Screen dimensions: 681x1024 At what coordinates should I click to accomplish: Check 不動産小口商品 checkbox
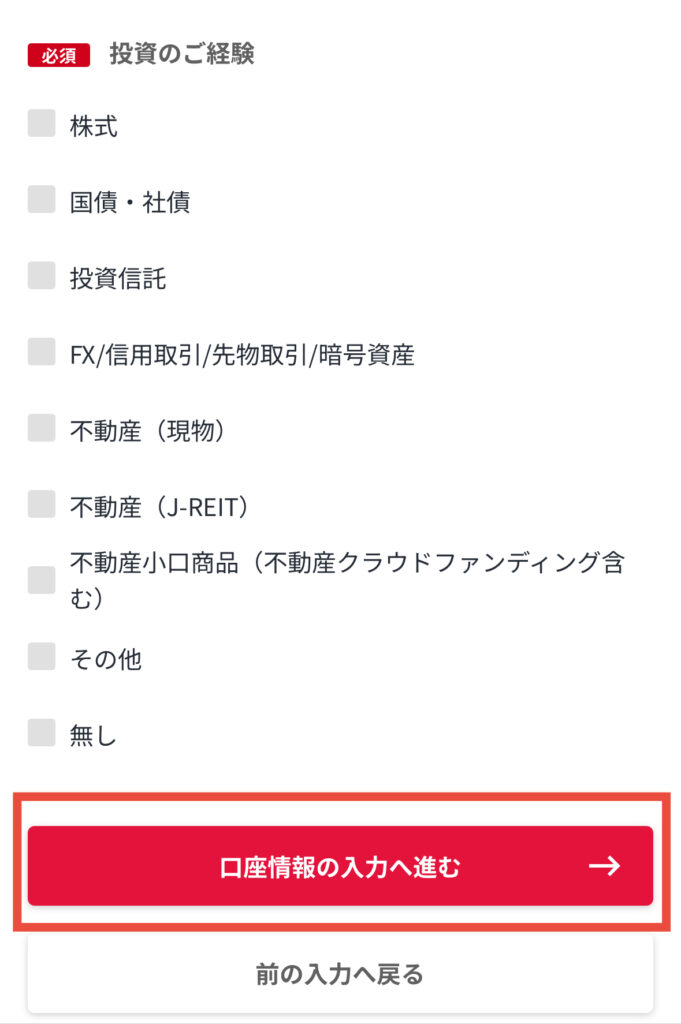tap(41, 580)
